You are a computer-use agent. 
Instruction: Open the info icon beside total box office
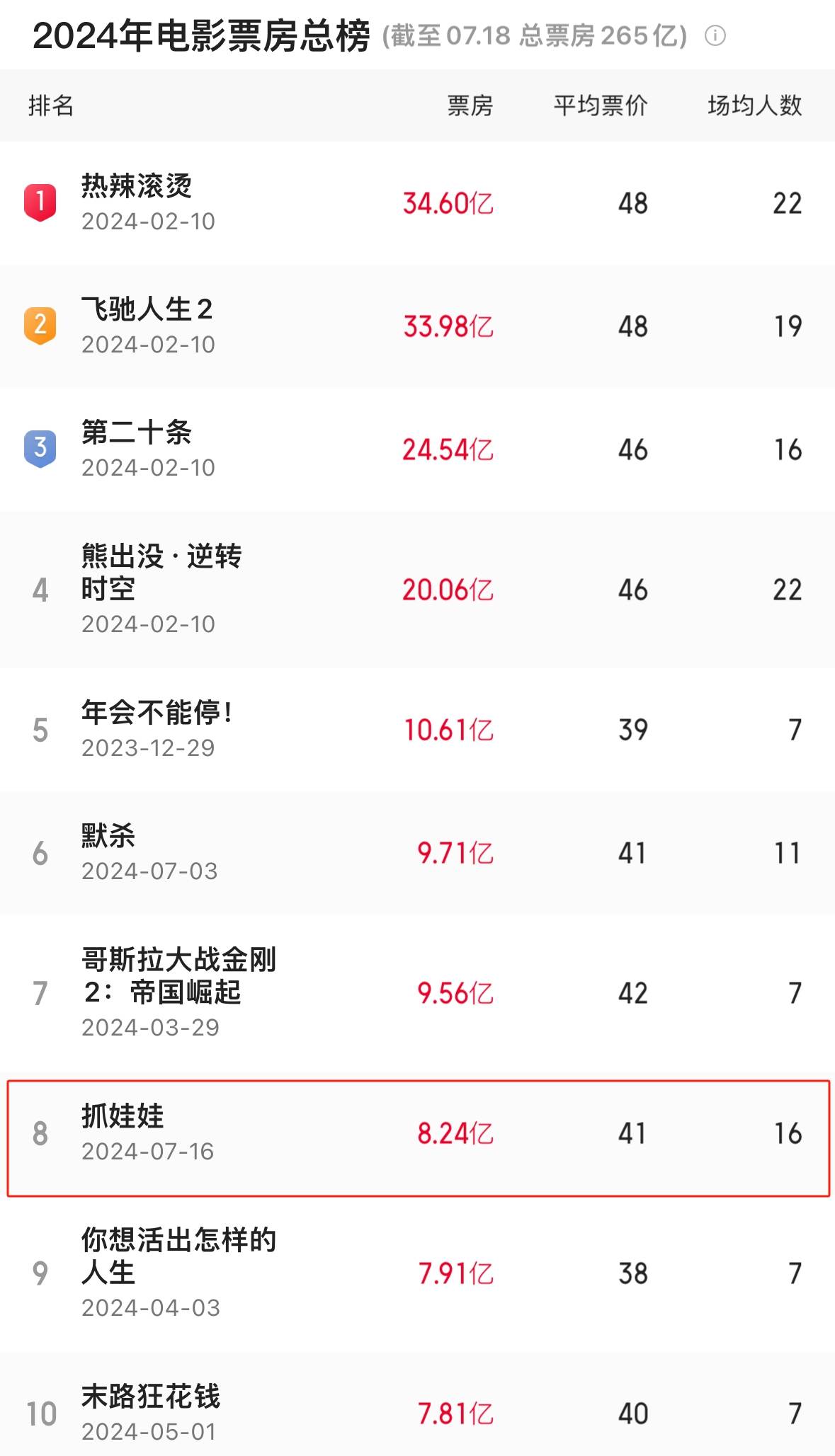coord(715,35)
